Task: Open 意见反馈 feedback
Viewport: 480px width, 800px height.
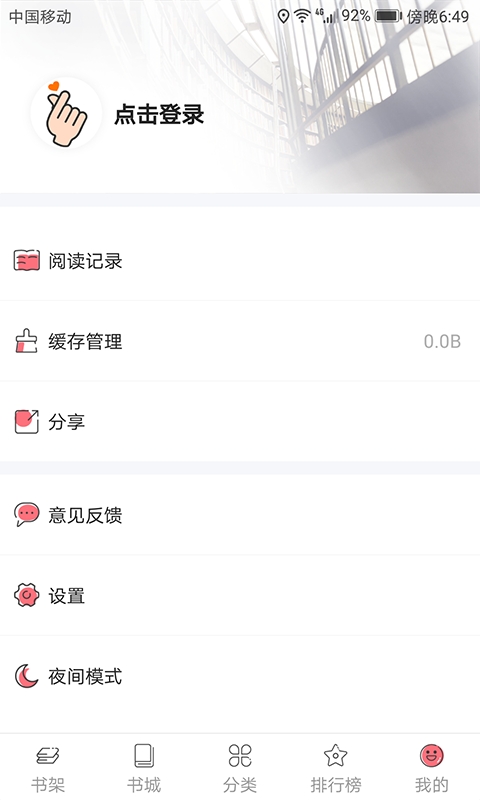Action: (240, 515)
